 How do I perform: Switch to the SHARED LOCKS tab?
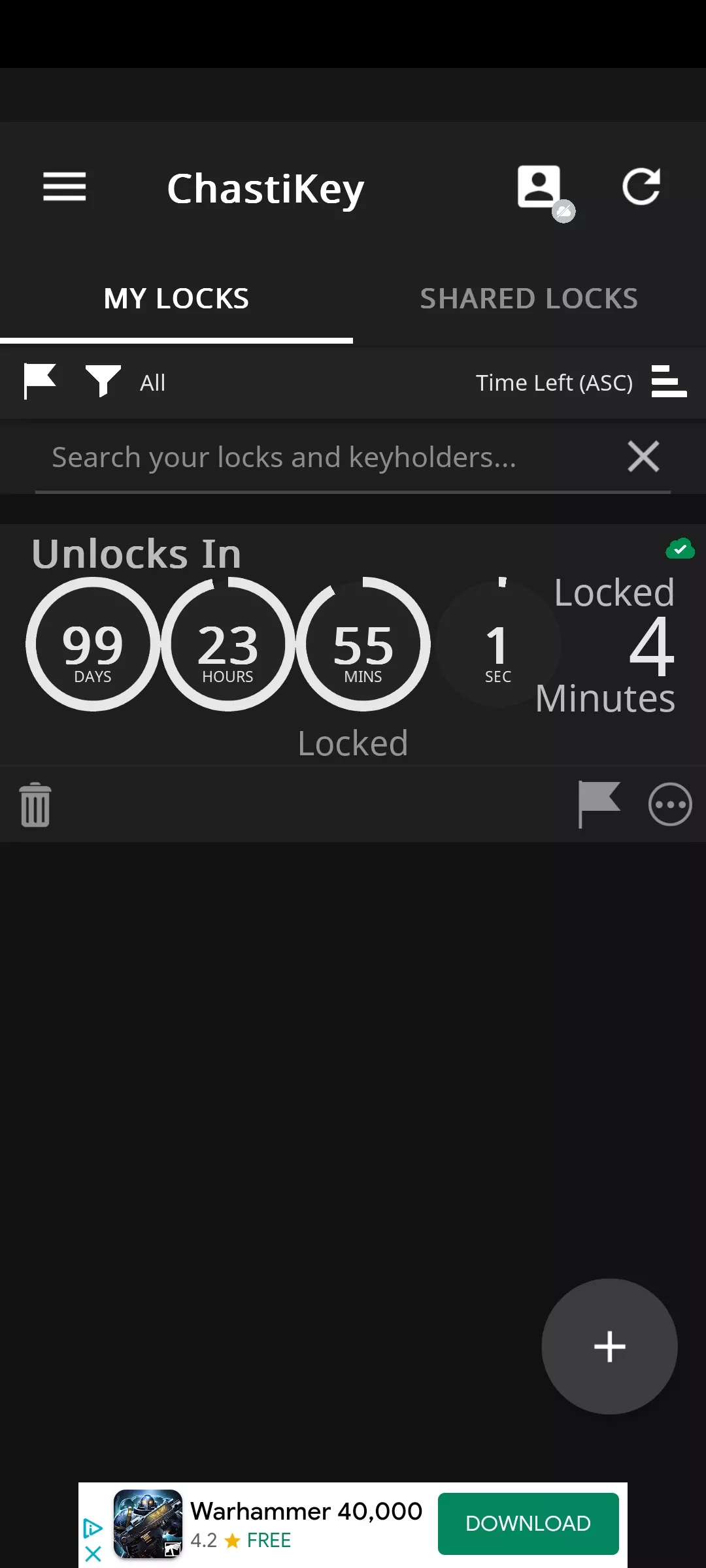529,299
